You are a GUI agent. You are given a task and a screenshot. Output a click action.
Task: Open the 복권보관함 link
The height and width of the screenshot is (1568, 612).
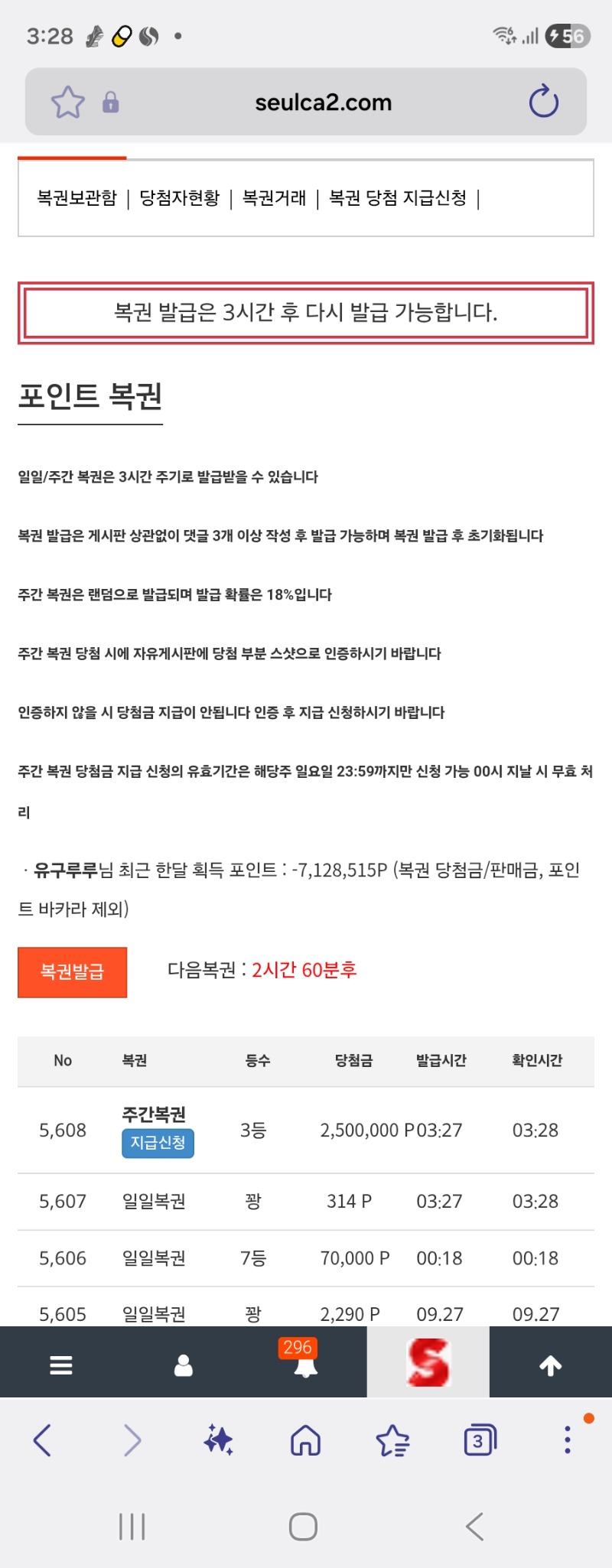(x=76, y=198)
